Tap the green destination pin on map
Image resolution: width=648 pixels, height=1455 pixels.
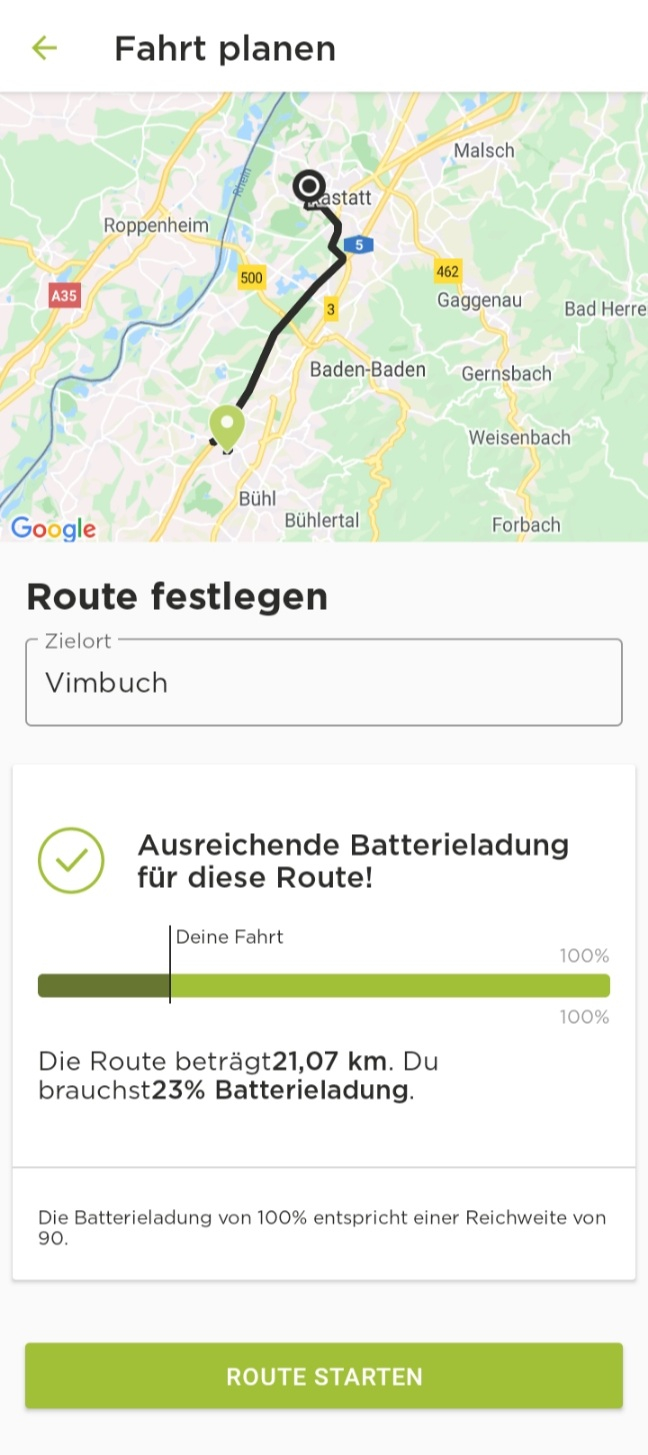(228, 427)
